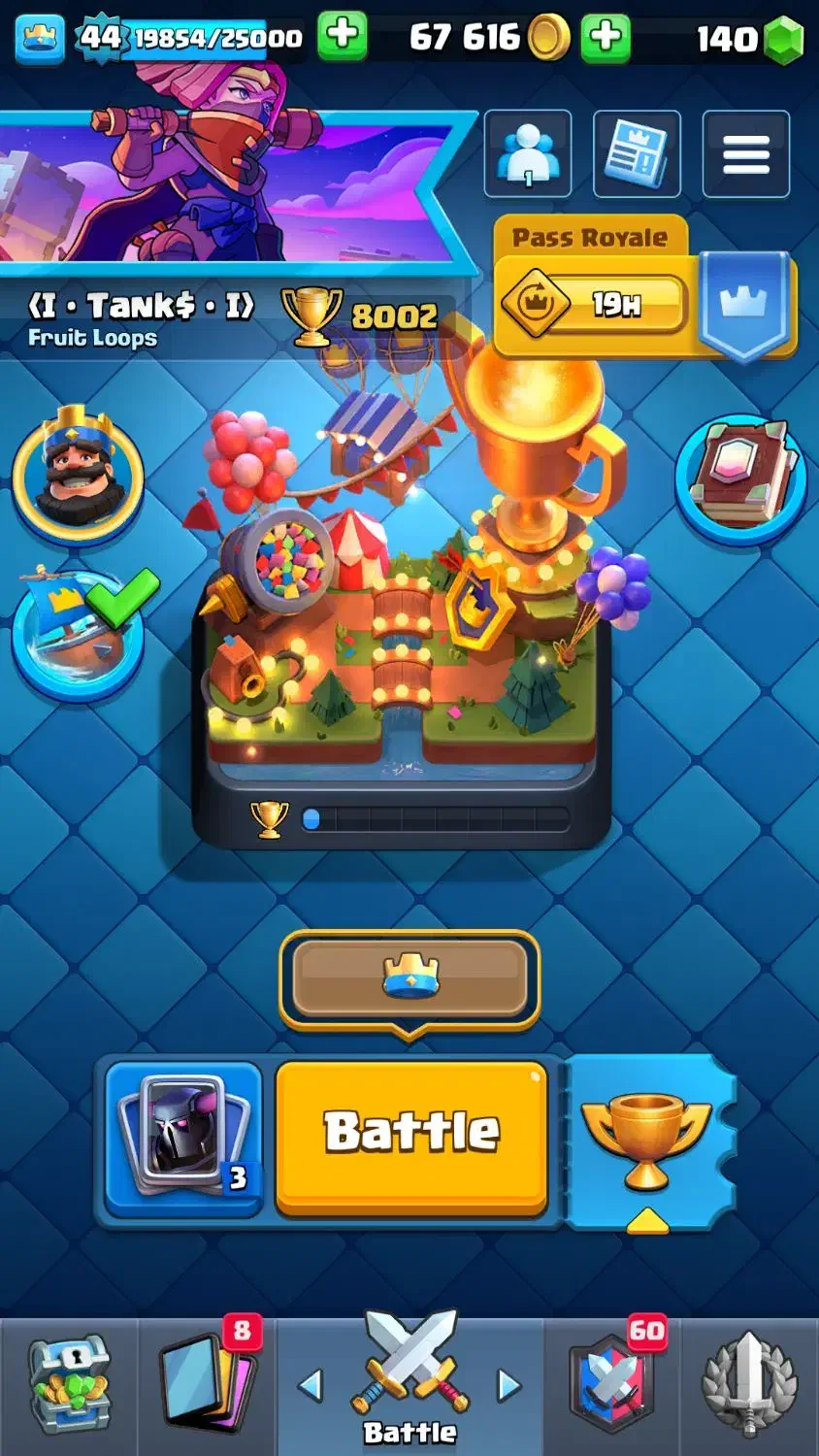Switch to the Shop chest tab
Screen dimensions: 819x1456
[x=68, y=1386]
